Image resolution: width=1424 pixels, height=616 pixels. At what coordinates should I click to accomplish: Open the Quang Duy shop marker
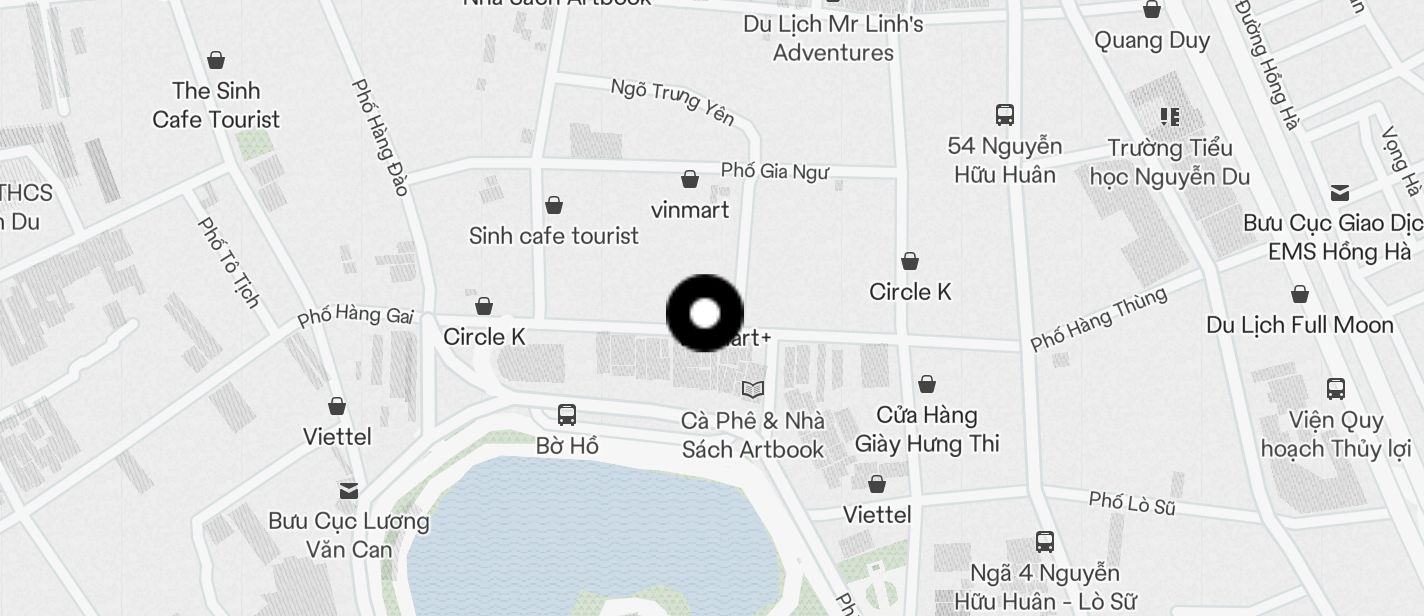1152,10
